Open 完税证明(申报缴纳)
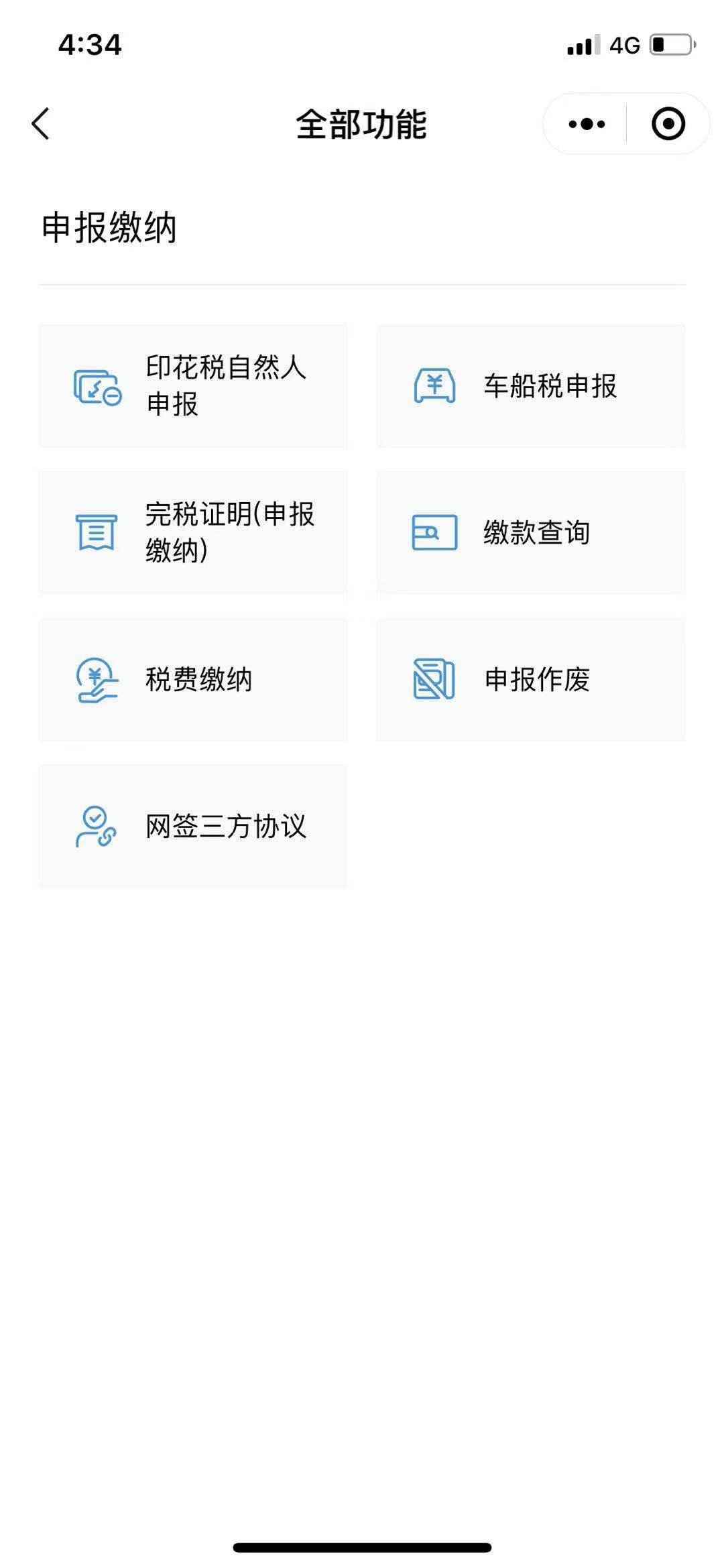This screenshot has height=1568, width=724. (x=193, y=533)
